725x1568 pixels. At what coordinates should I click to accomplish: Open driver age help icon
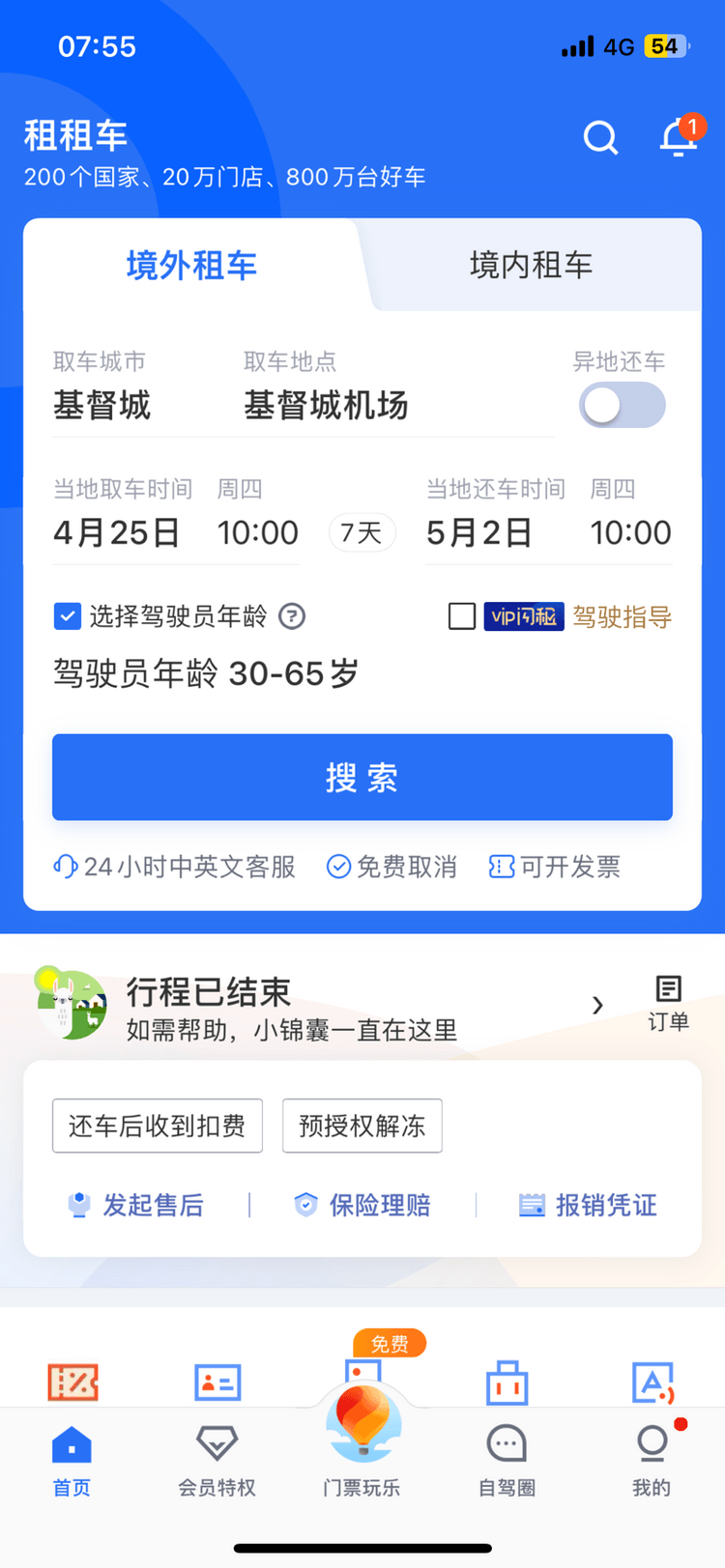coord(292,616)
